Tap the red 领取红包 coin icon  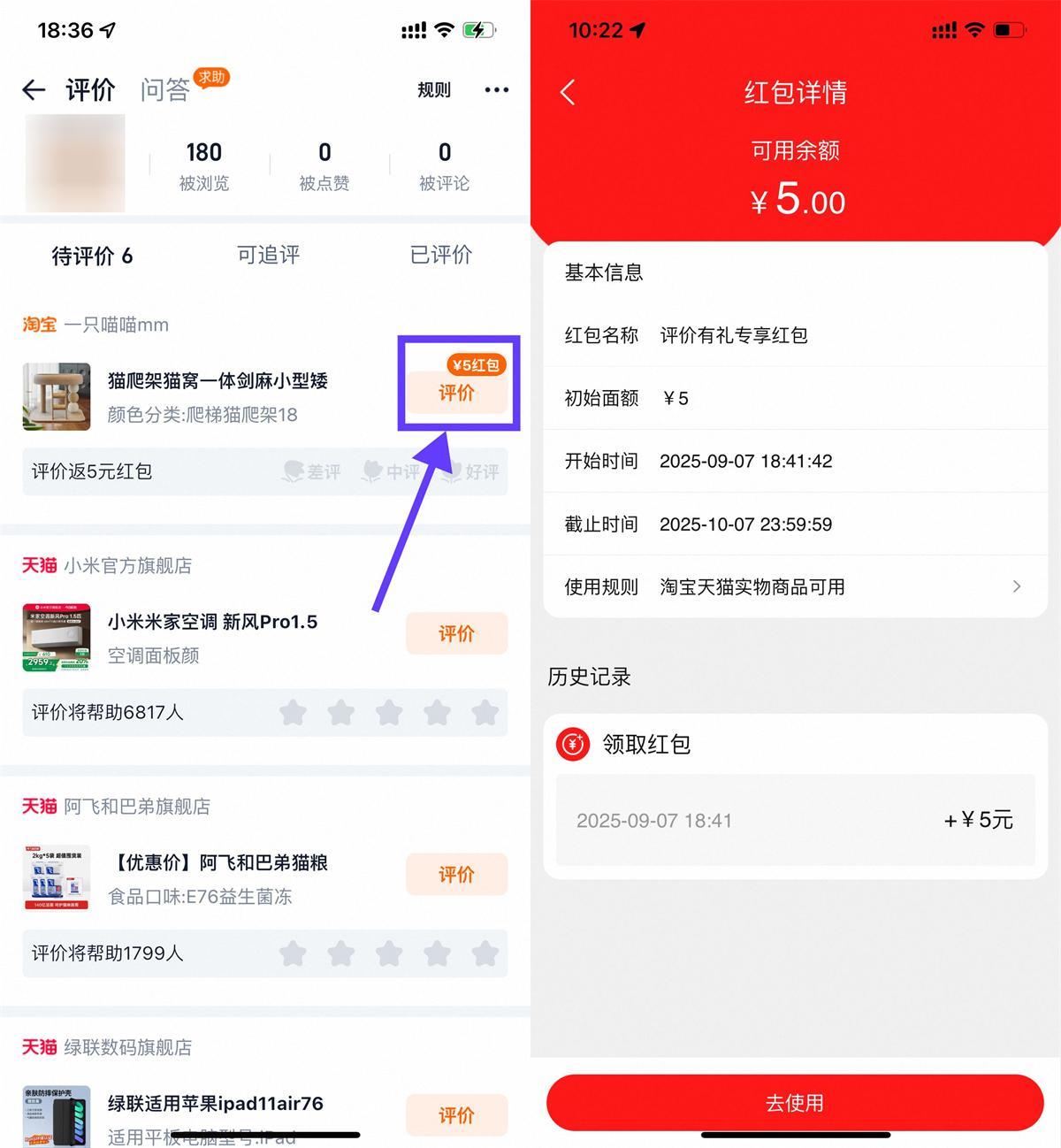(x=573, y=744)
